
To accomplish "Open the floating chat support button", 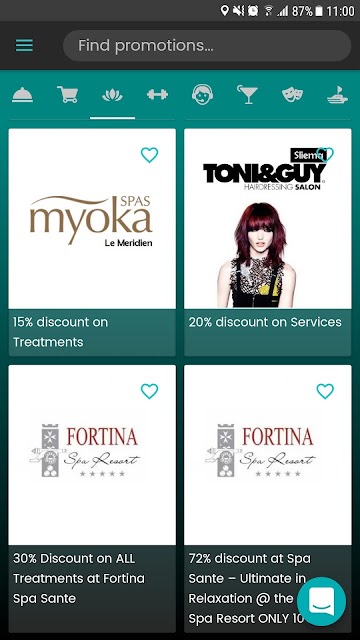I will [322, 602].
